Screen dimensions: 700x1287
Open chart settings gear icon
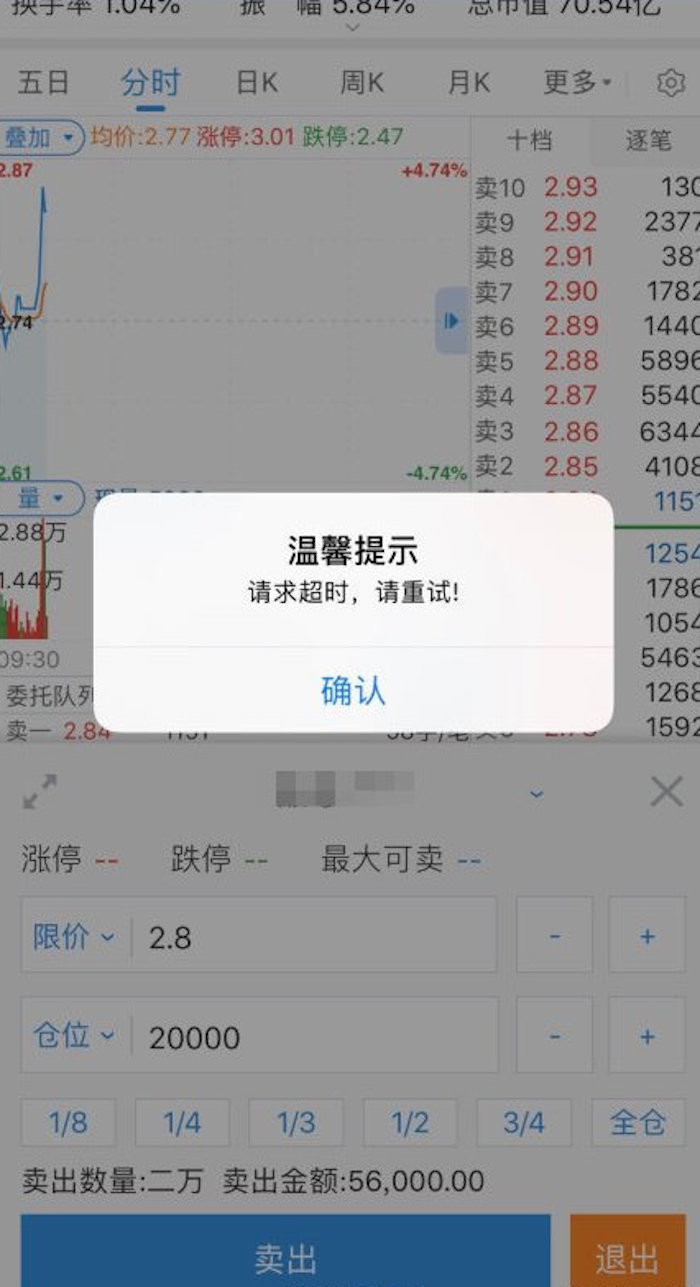click(x=671, y=83)
